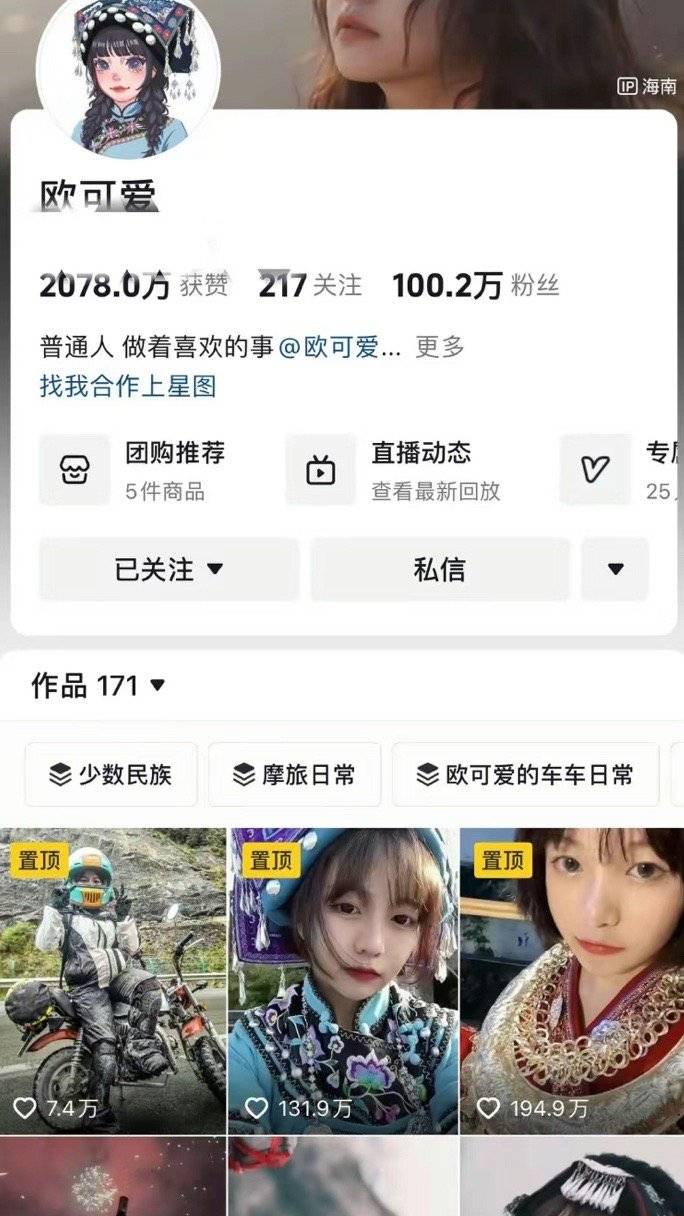
Task: Open the 找我合作上星图 link
Action: 128,386
